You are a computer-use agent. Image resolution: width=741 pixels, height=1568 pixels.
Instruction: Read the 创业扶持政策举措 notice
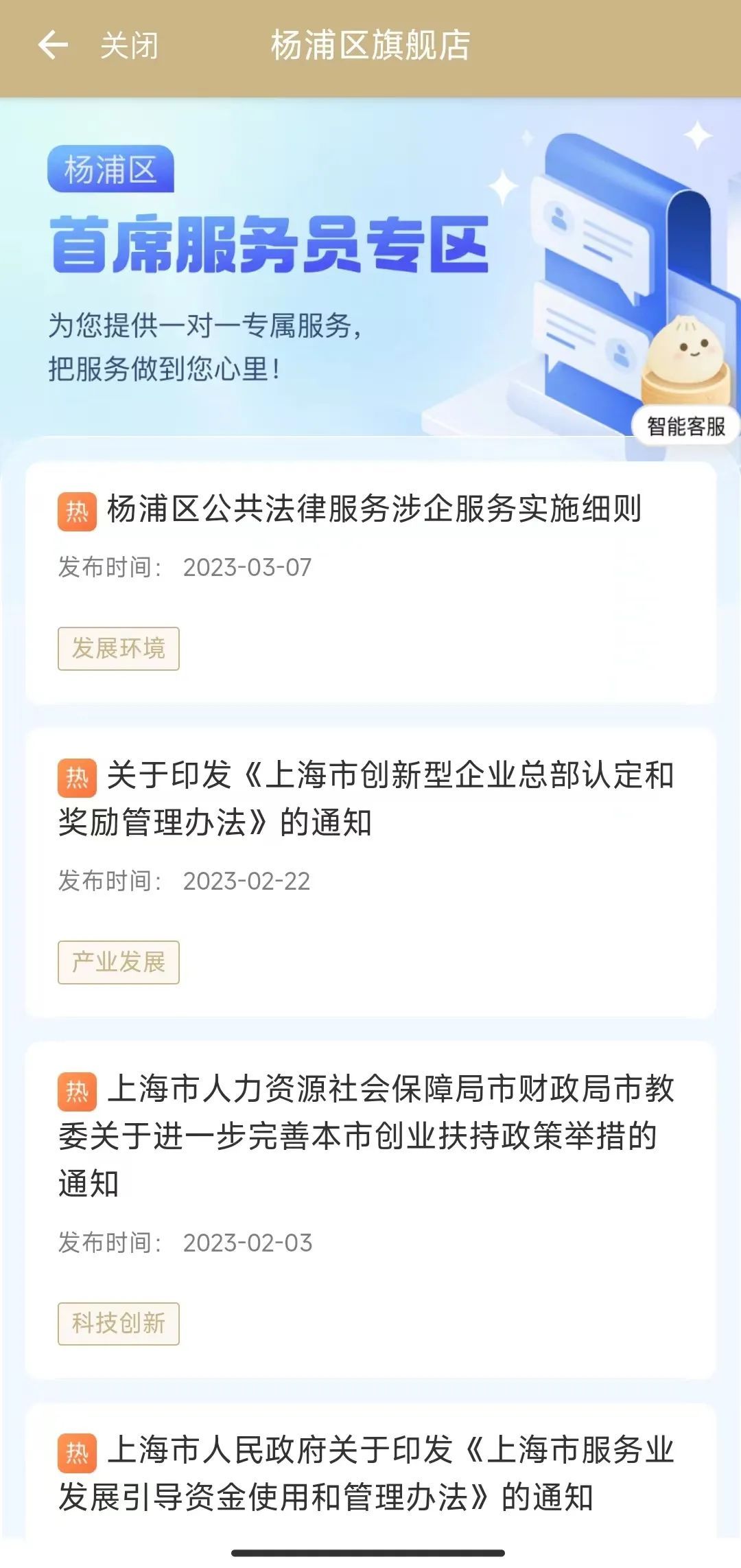click(x=366, y=1135)
